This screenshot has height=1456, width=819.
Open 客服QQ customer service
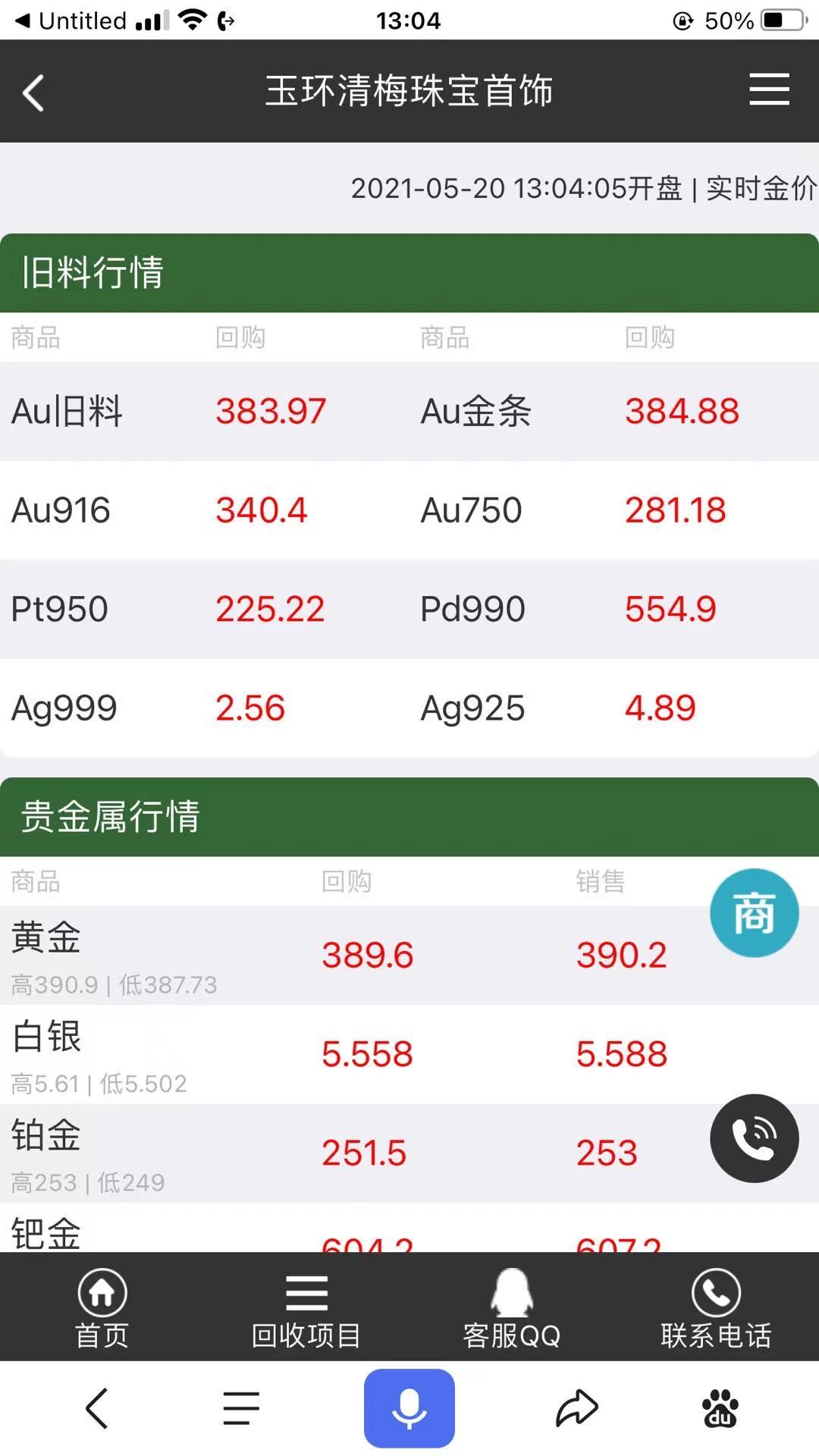pos(512,1308)
